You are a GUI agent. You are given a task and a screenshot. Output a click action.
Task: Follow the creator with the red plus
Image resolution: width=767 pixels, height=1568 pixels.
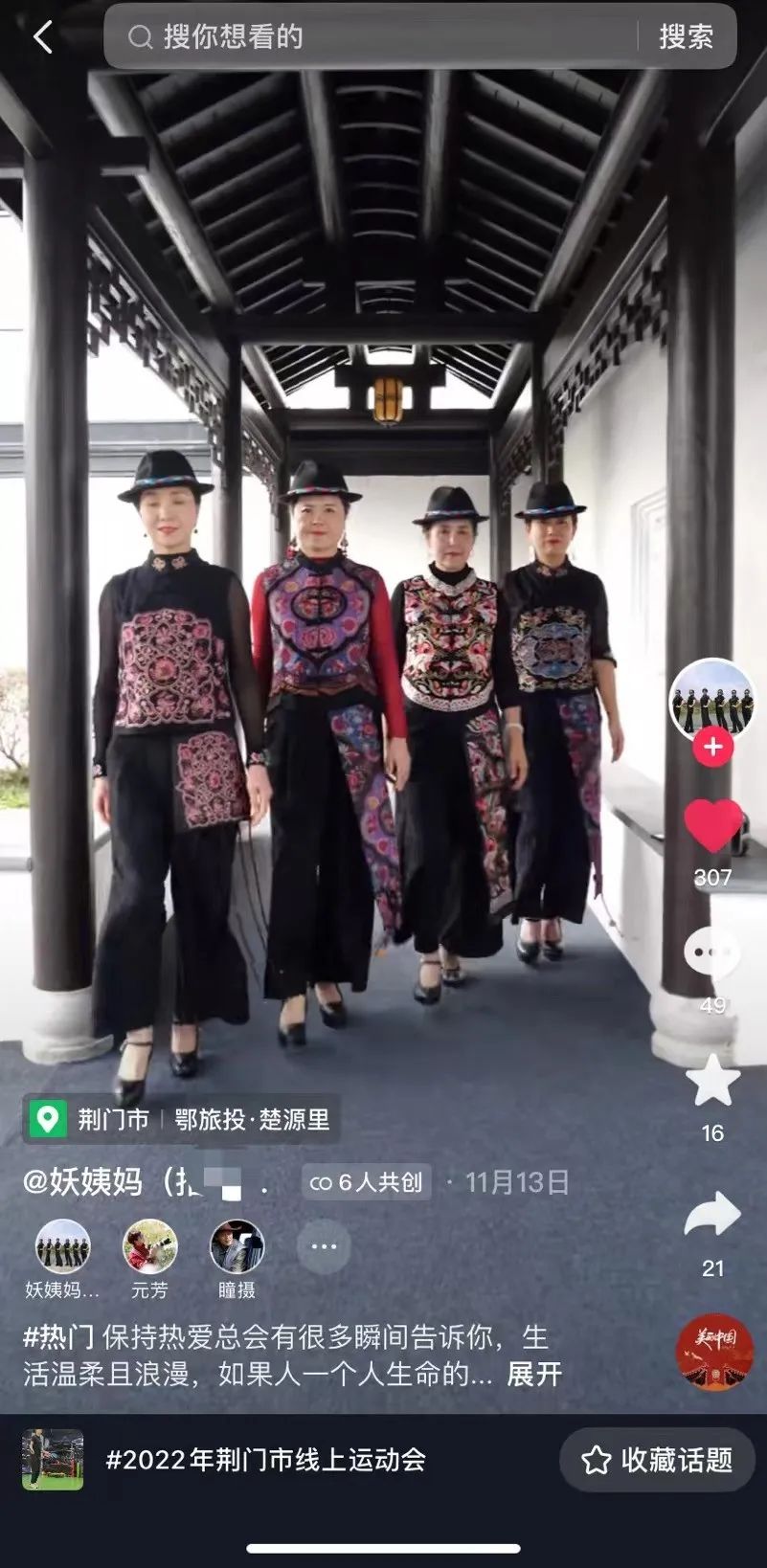tap(712, 747)
